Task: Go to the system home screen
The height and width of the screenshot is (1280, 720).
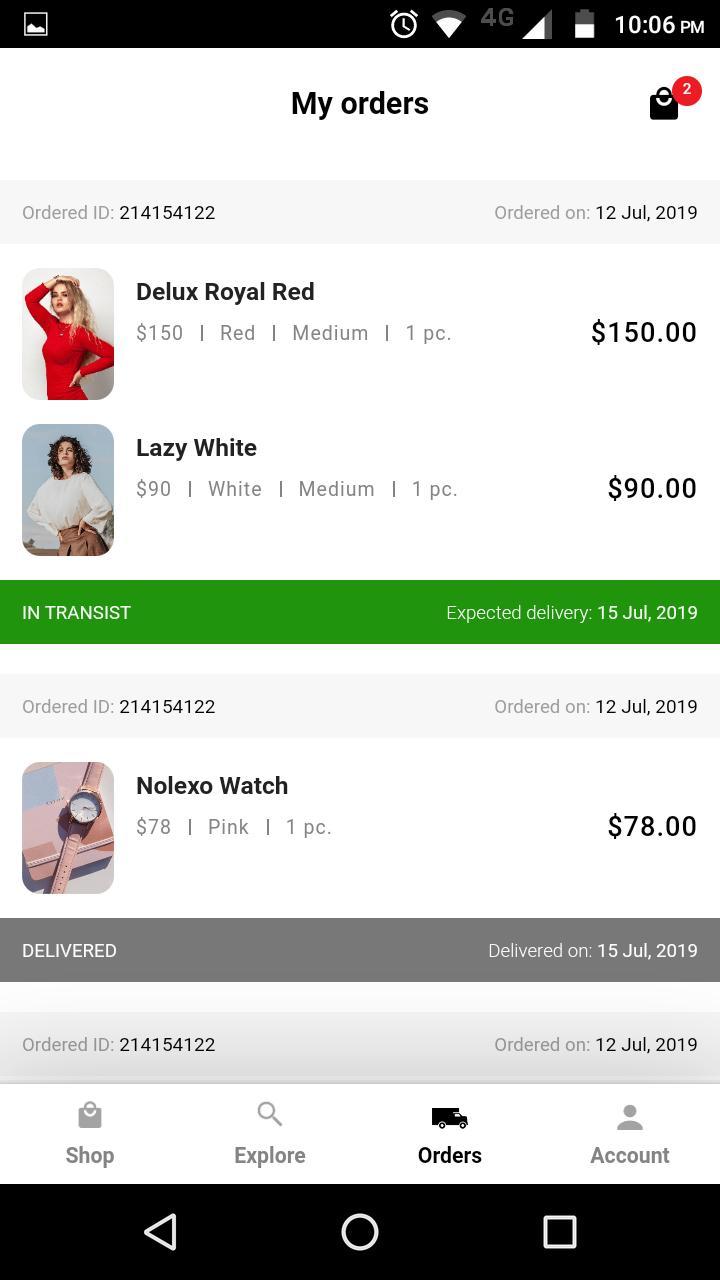Action: pos(360,1232)
